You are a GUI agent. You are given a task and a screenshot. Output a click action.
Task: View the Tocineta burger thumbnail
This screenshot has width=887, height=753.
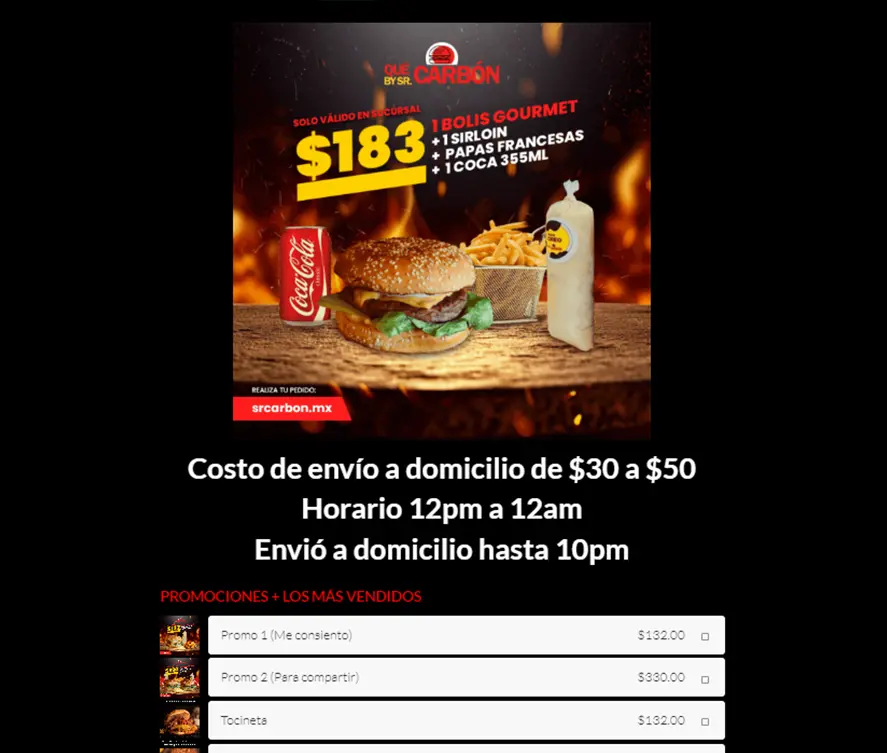coord(180,721)
